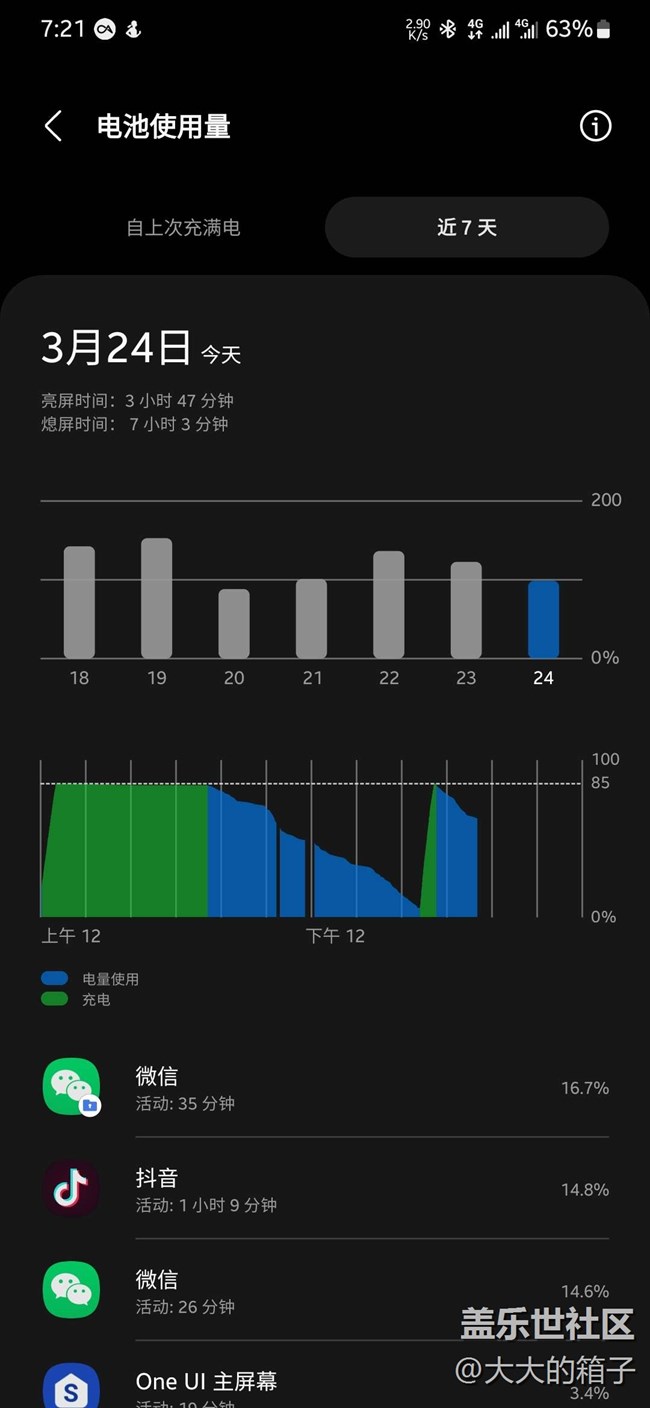Open the battery usage info icon
Viewport: 650px width, 1408px height.
[x=595, y=127]
